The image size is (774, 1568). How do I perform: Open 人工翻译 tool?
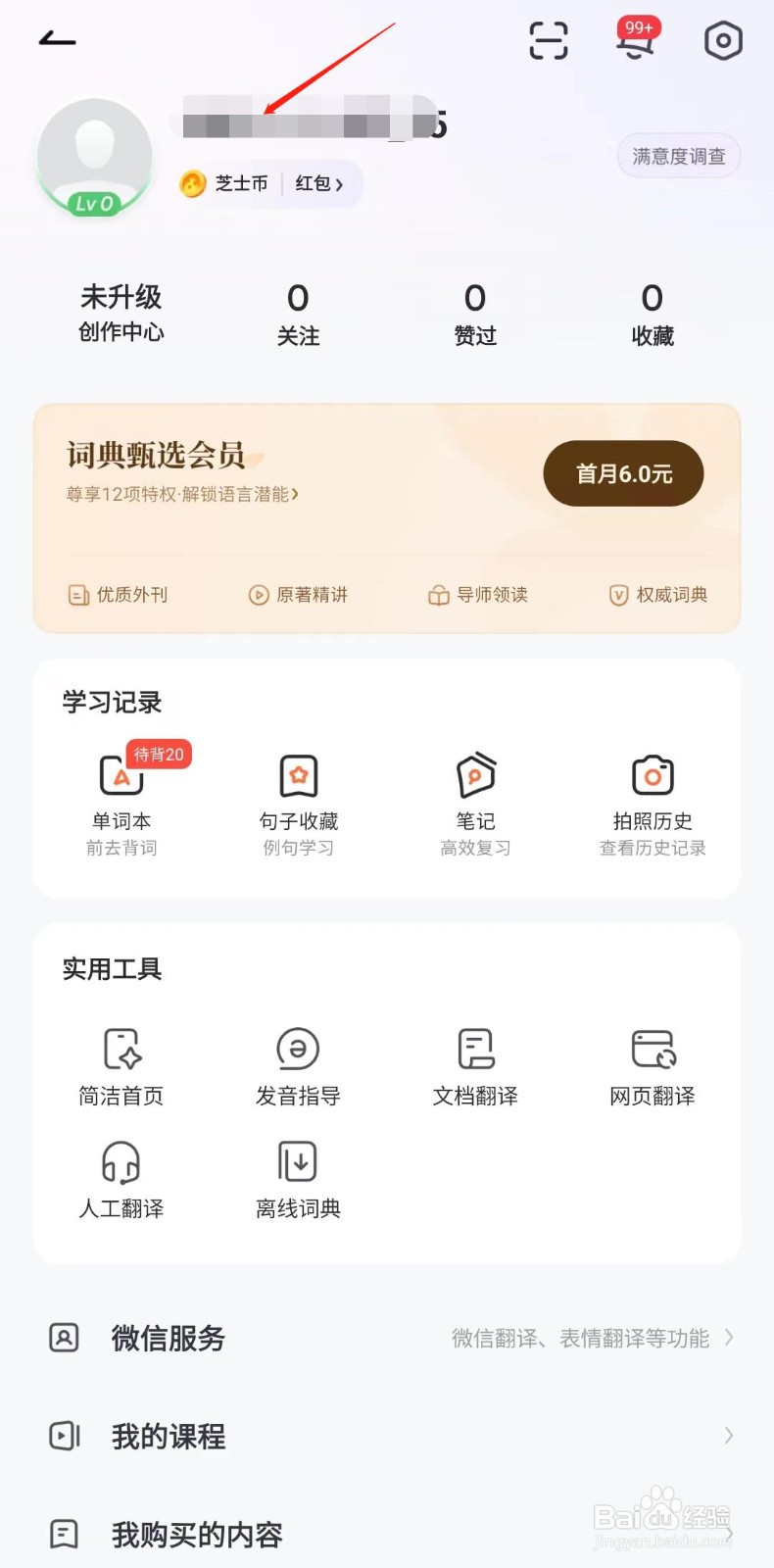121,1180
